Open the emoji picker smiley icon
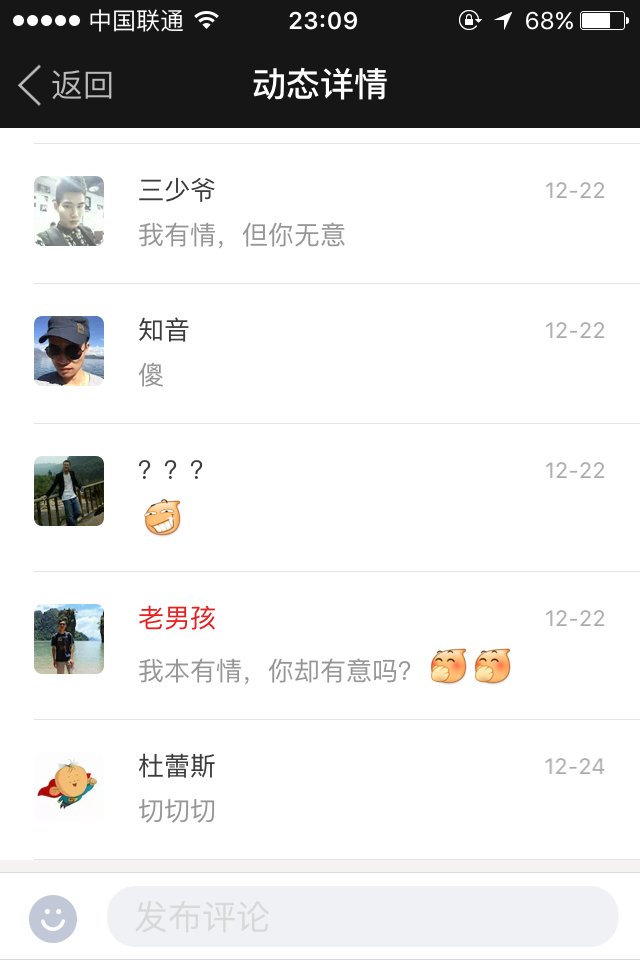Image resolution: width=640 pixels, height=960 pixels. click(53, 918)
